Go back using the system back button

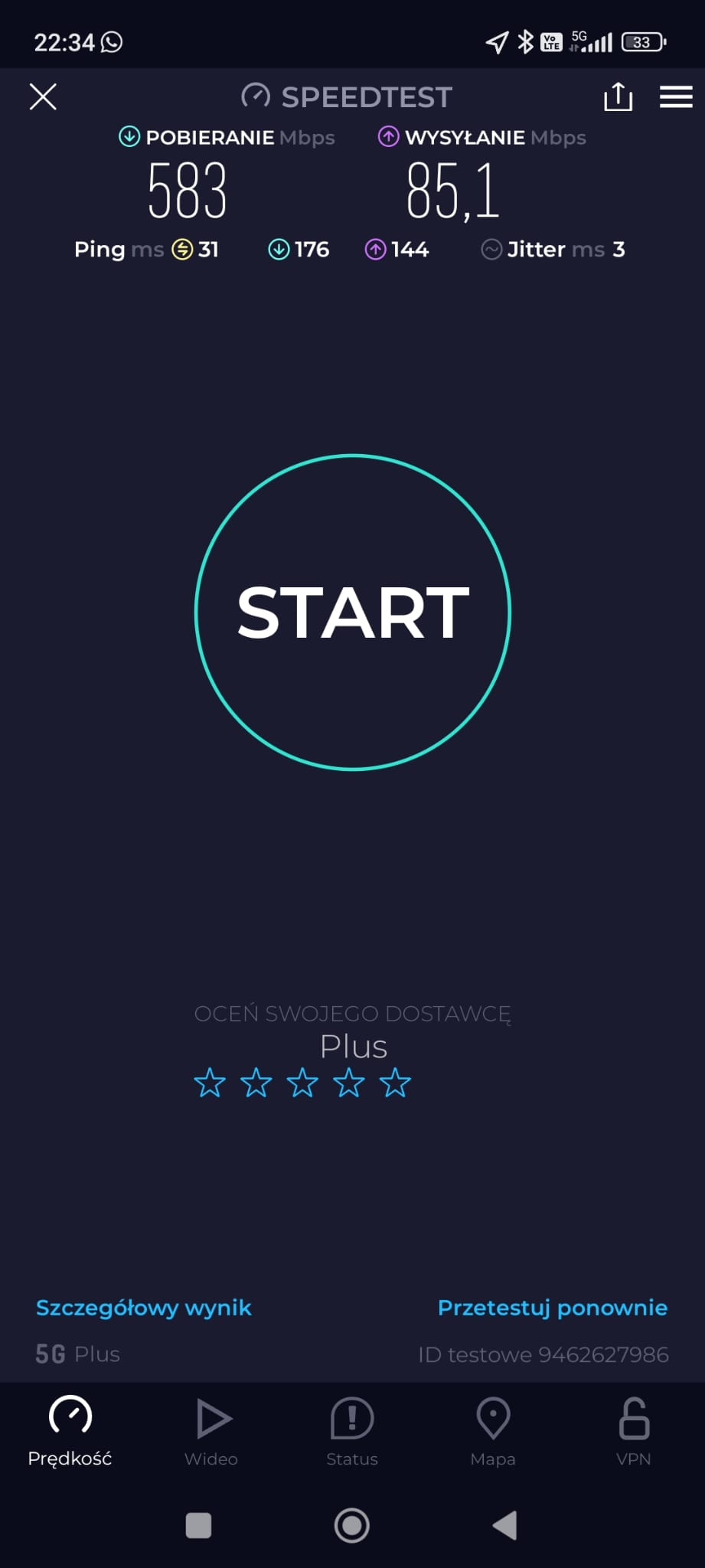click(505, 1525)
